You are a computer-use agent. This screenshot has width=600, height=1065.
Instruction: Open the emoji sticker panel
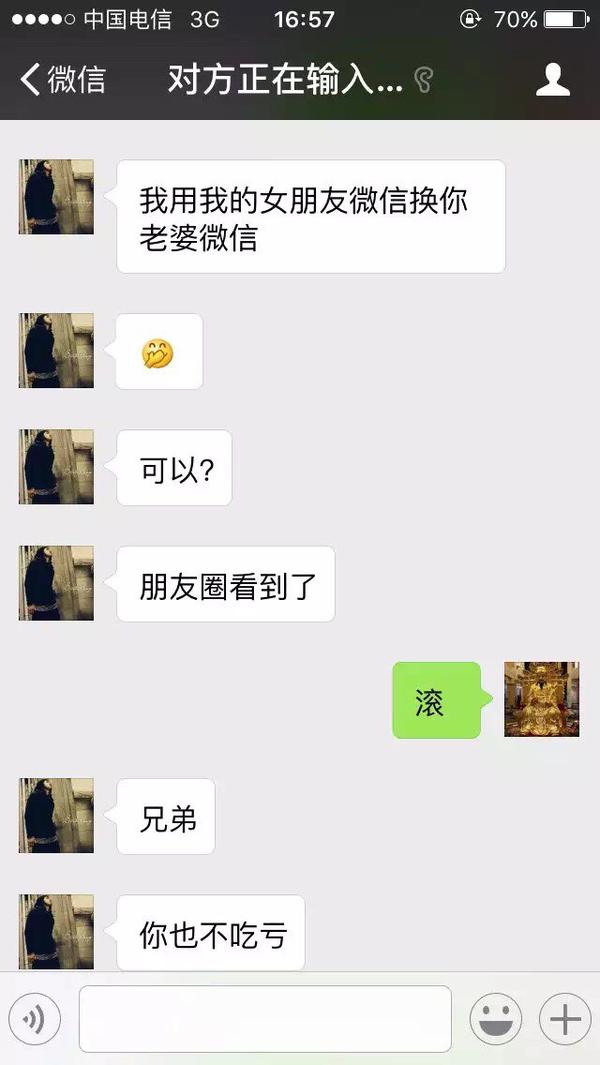496,1019
